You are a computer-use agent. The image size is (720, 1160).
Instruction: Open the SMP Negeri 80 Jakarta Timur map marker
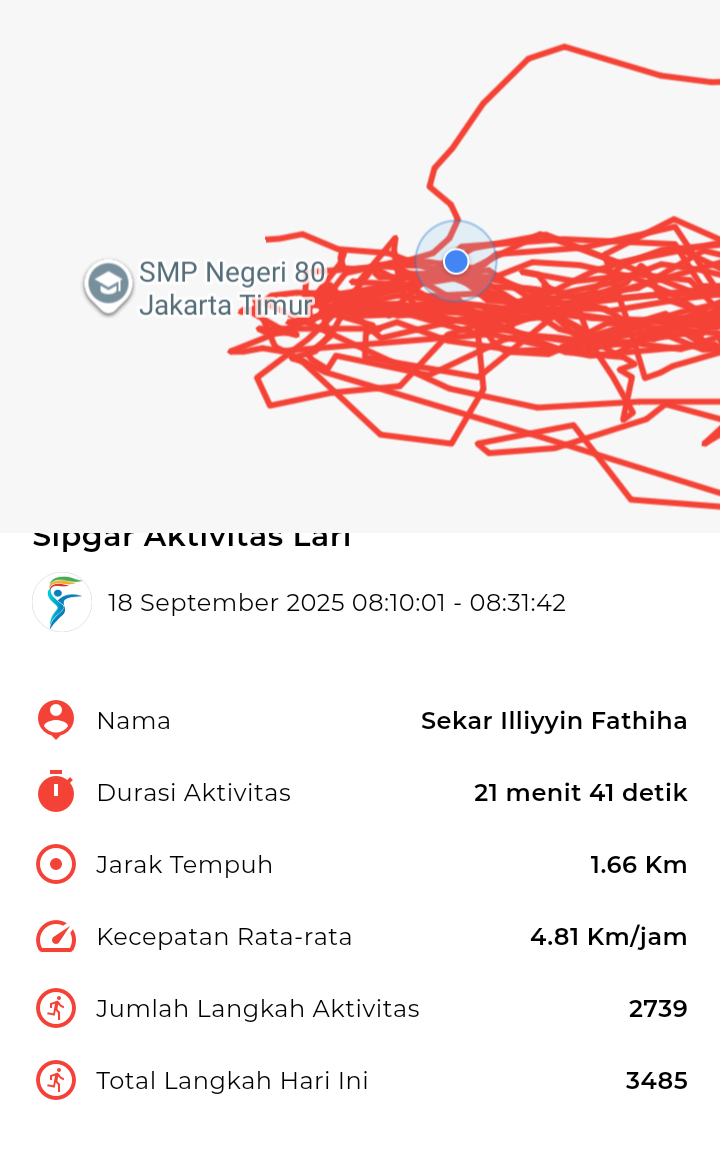[x=108, y=285]
